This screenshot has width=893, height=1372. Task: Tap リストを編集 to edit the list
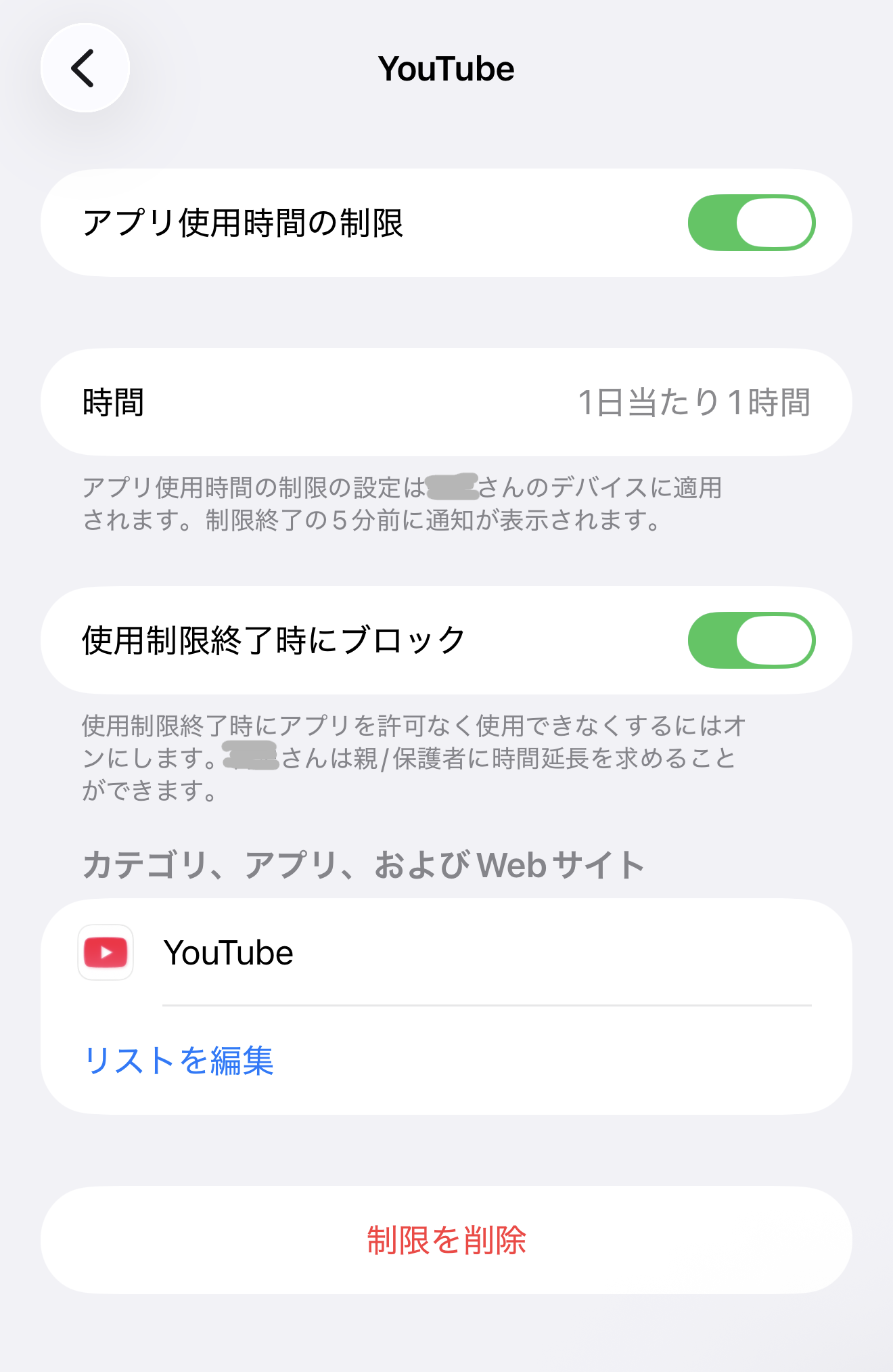179,1060
